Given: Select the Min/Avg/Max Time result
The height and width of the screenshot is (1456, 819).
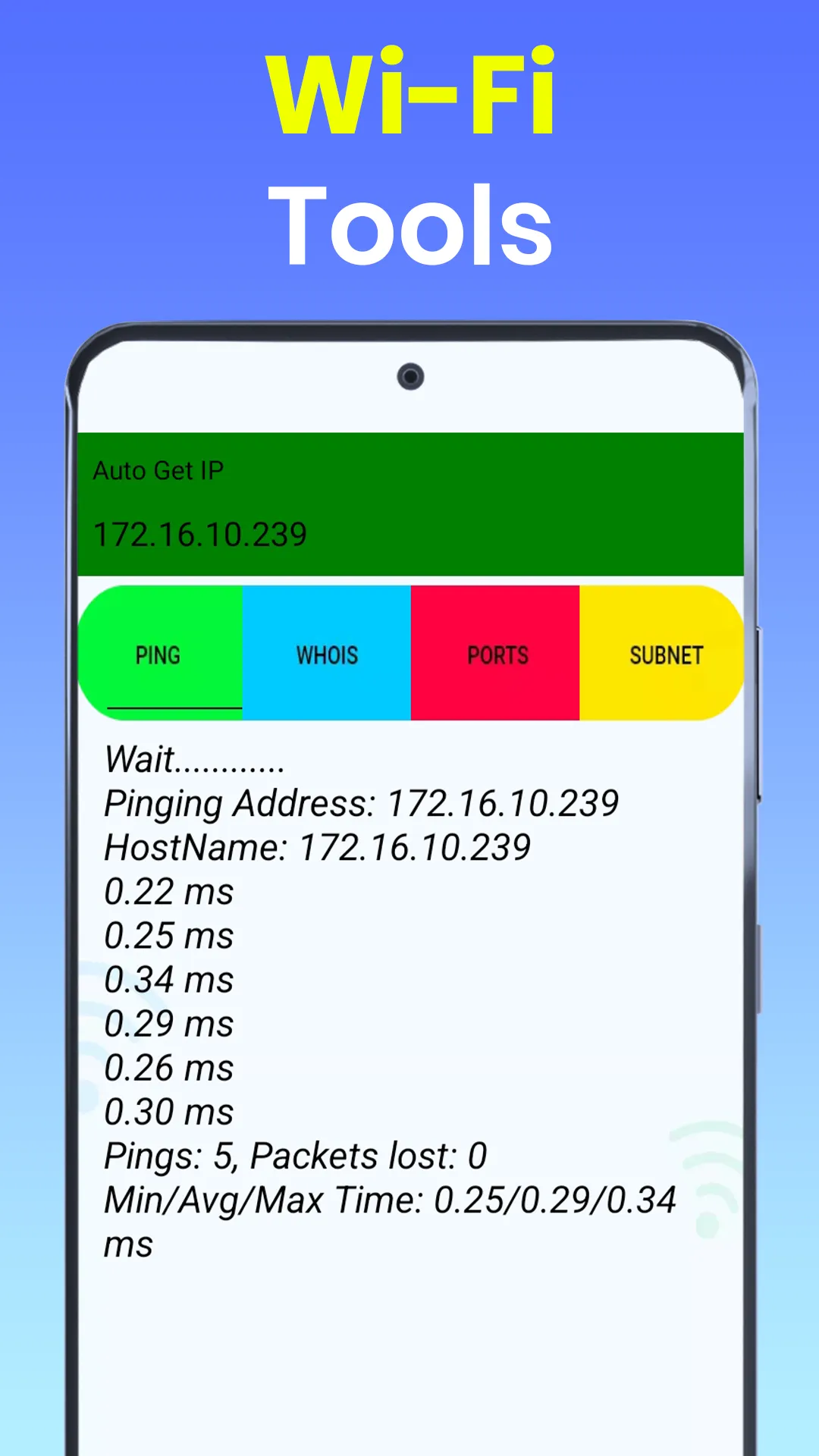Looking at the screenshot, I should click(x=391, y=1200).
